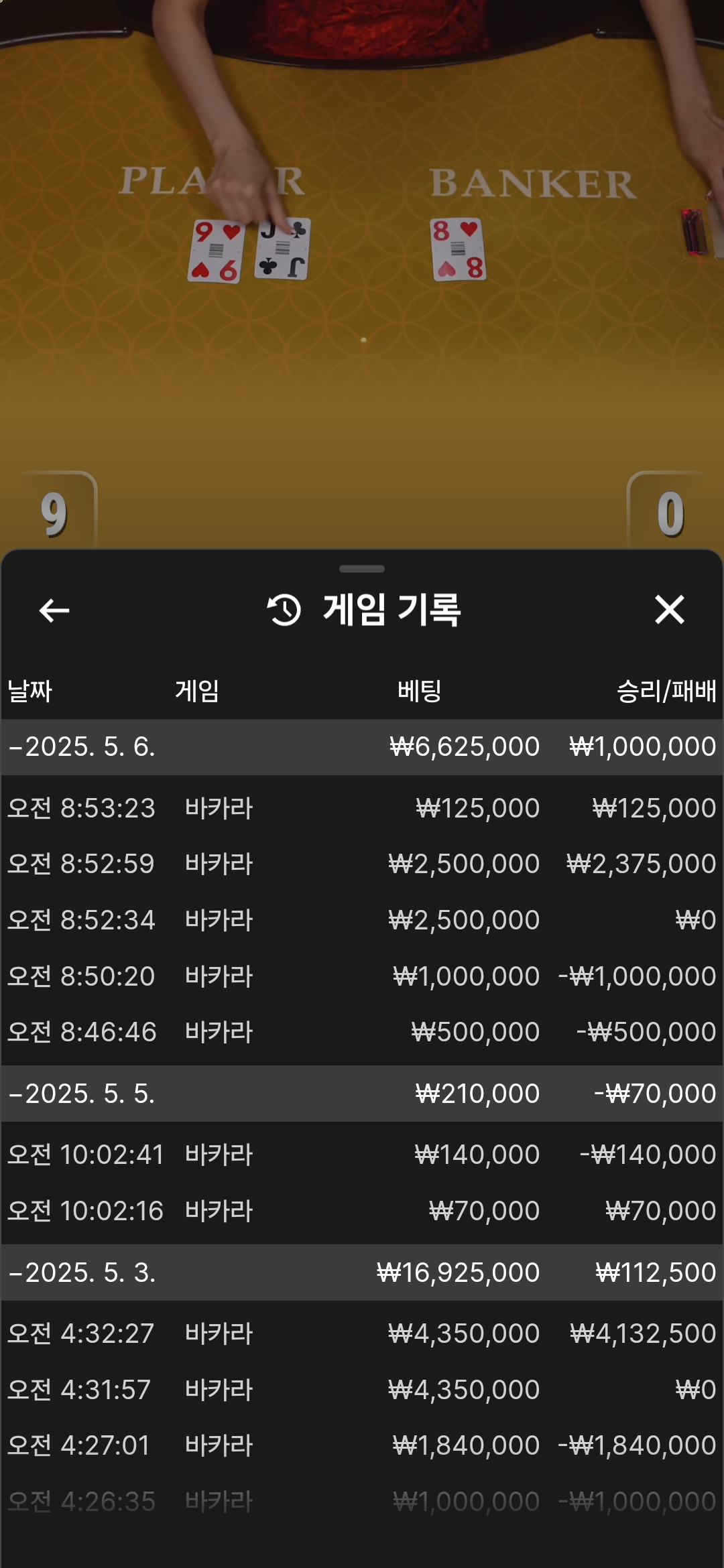Open the 오전 10:02:16 바카라 record
The width and height of the screenshot is (724, 1568).
(362, 1211)
